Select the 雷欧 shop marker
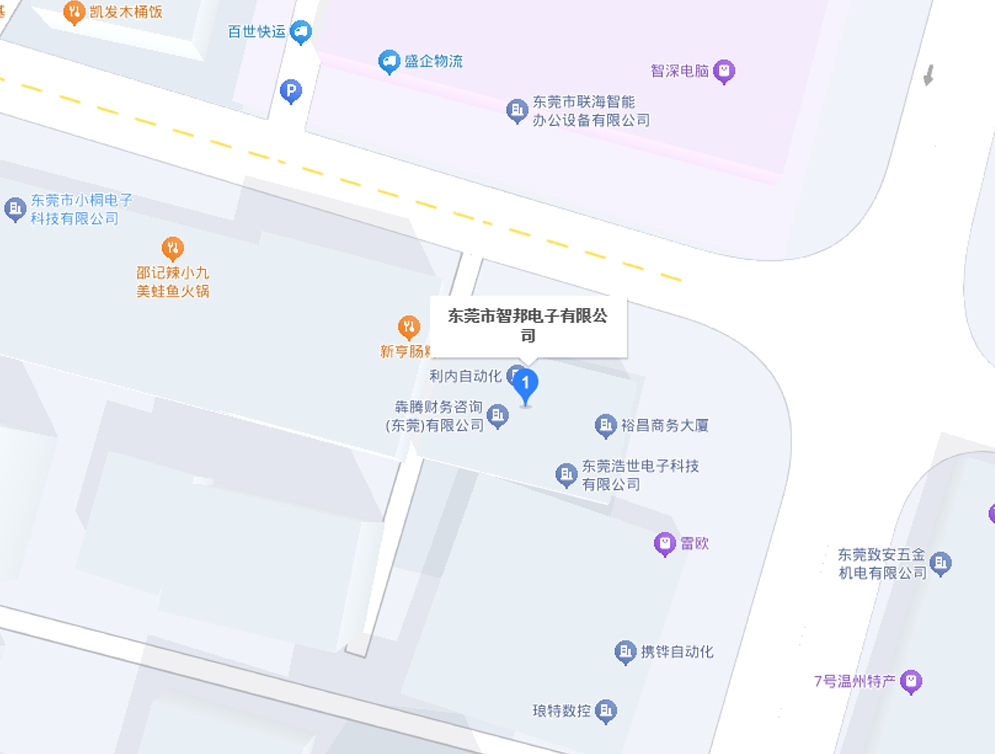The width and height of the screenshot is (995, 754). point(665,544)
